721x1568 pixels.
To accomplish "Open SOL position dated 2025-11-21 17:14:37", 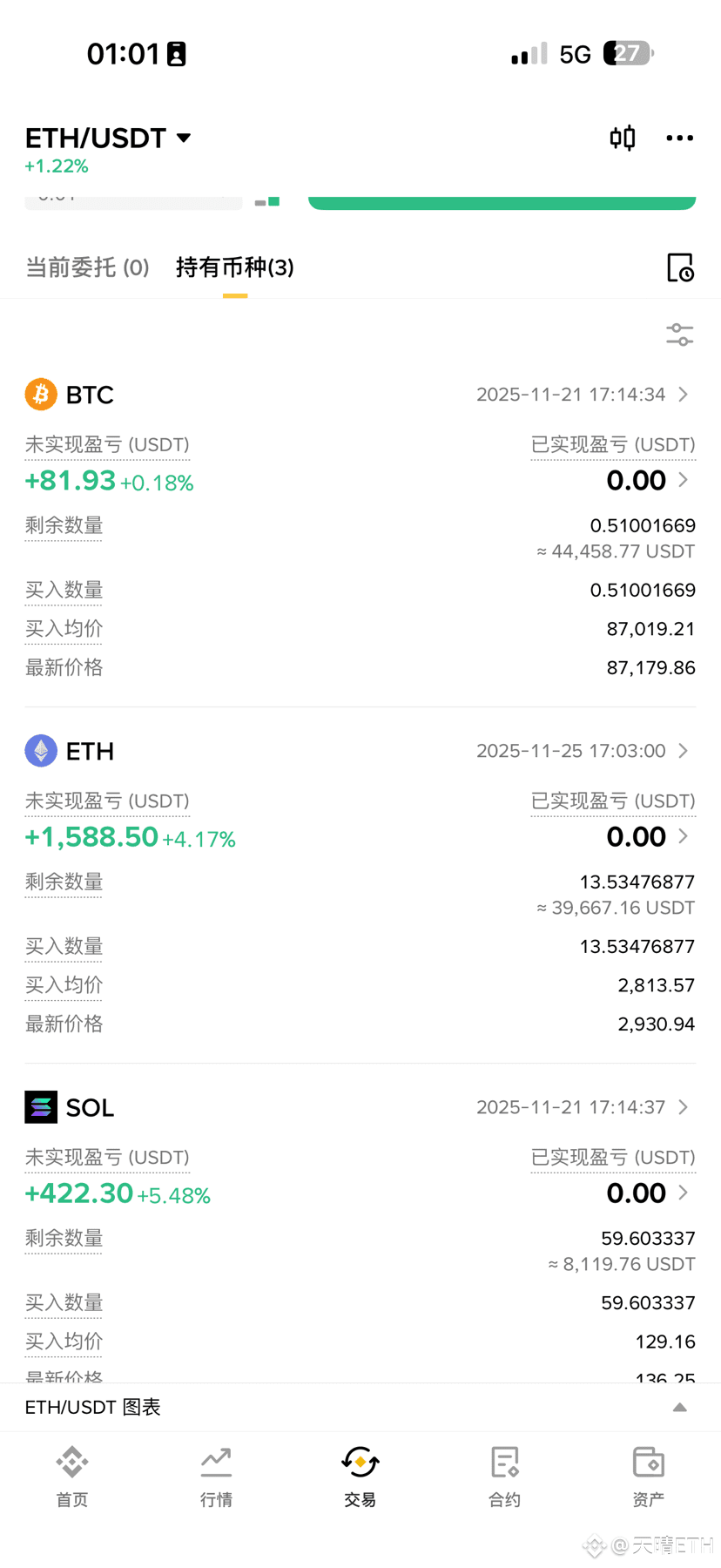I will tap(582, 1107).
